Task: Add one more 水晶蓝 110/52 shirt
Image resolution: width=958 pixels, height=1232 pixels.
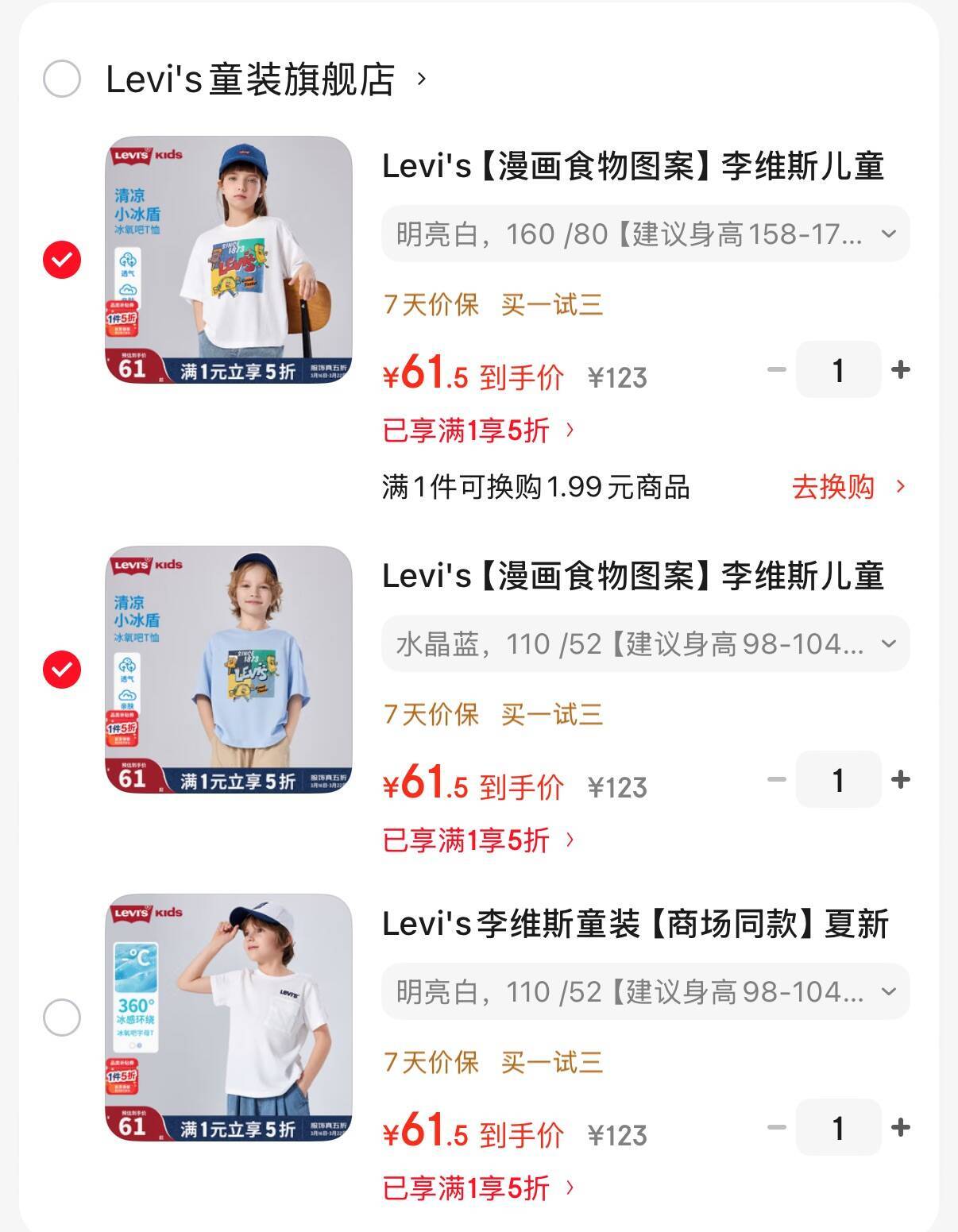Action: [x=901, y=779]
